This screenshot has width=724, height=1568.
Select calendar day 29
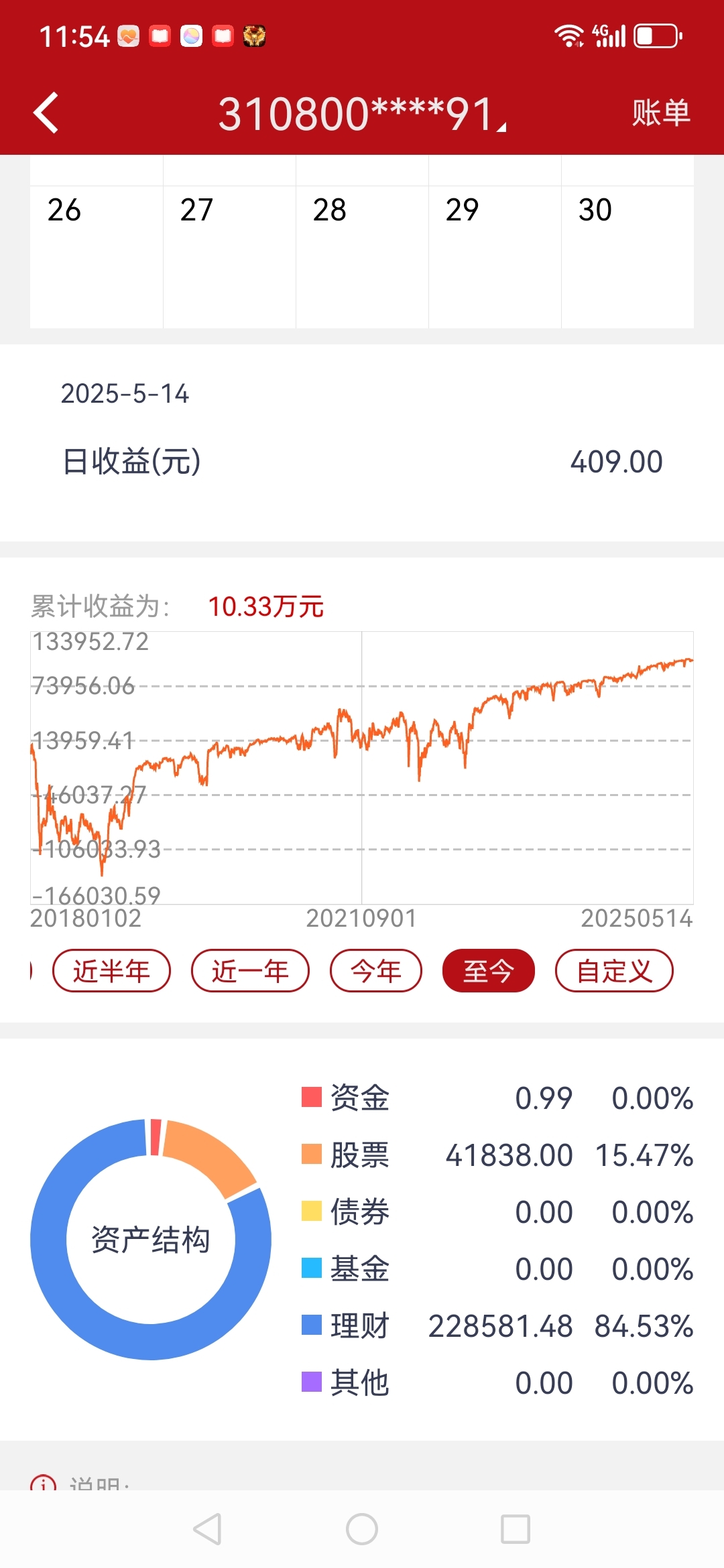(x=495, y=257)
